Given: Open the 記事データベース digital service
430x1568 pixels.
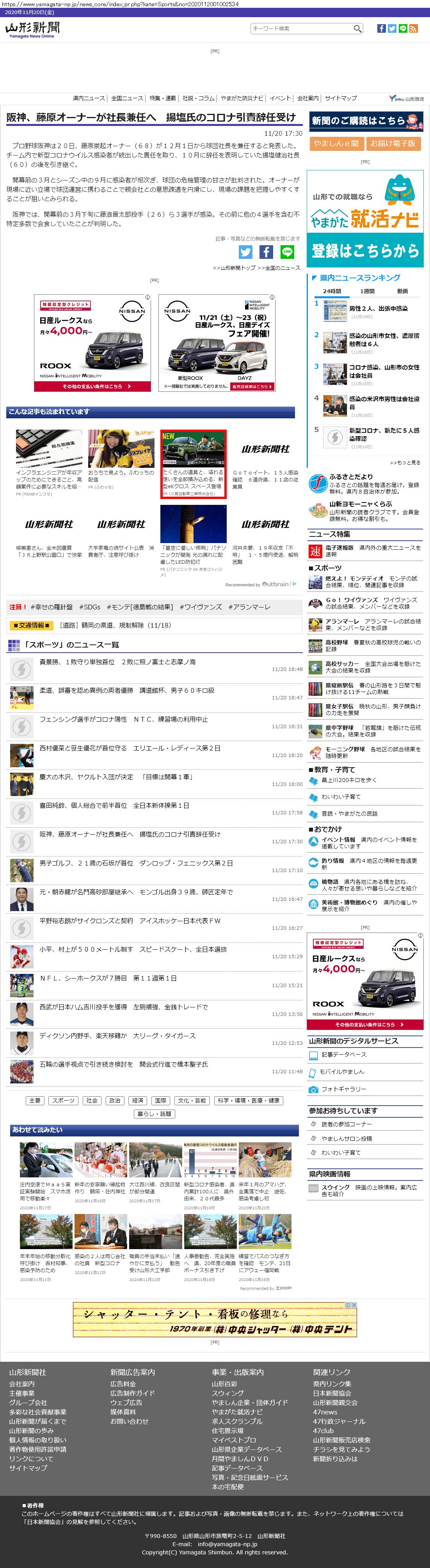Looking at the screenshot, I should (x=344, y=1054).
